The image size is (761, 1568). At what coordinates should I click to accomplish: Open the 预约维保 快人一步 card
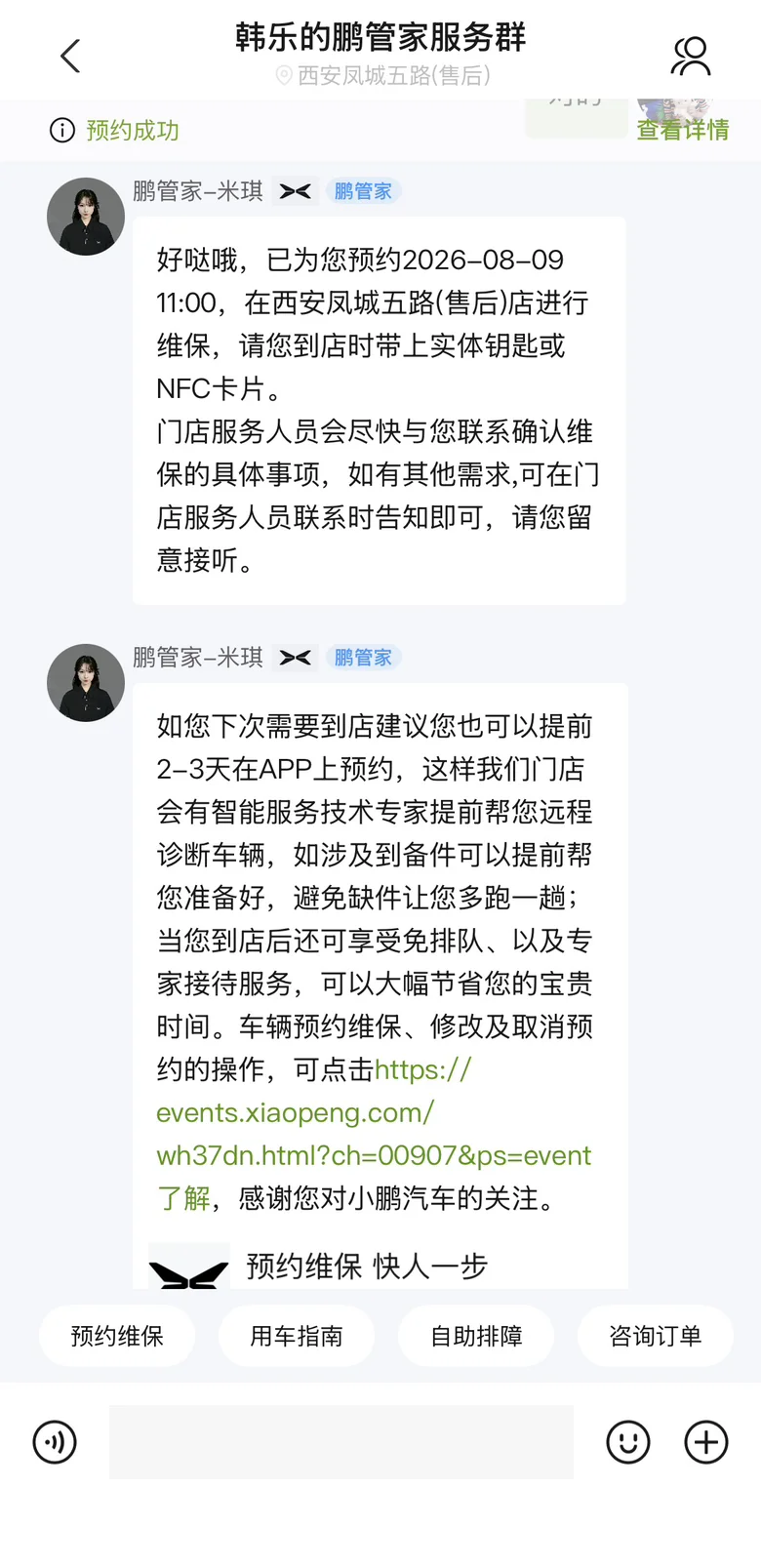coord(380,1266)
